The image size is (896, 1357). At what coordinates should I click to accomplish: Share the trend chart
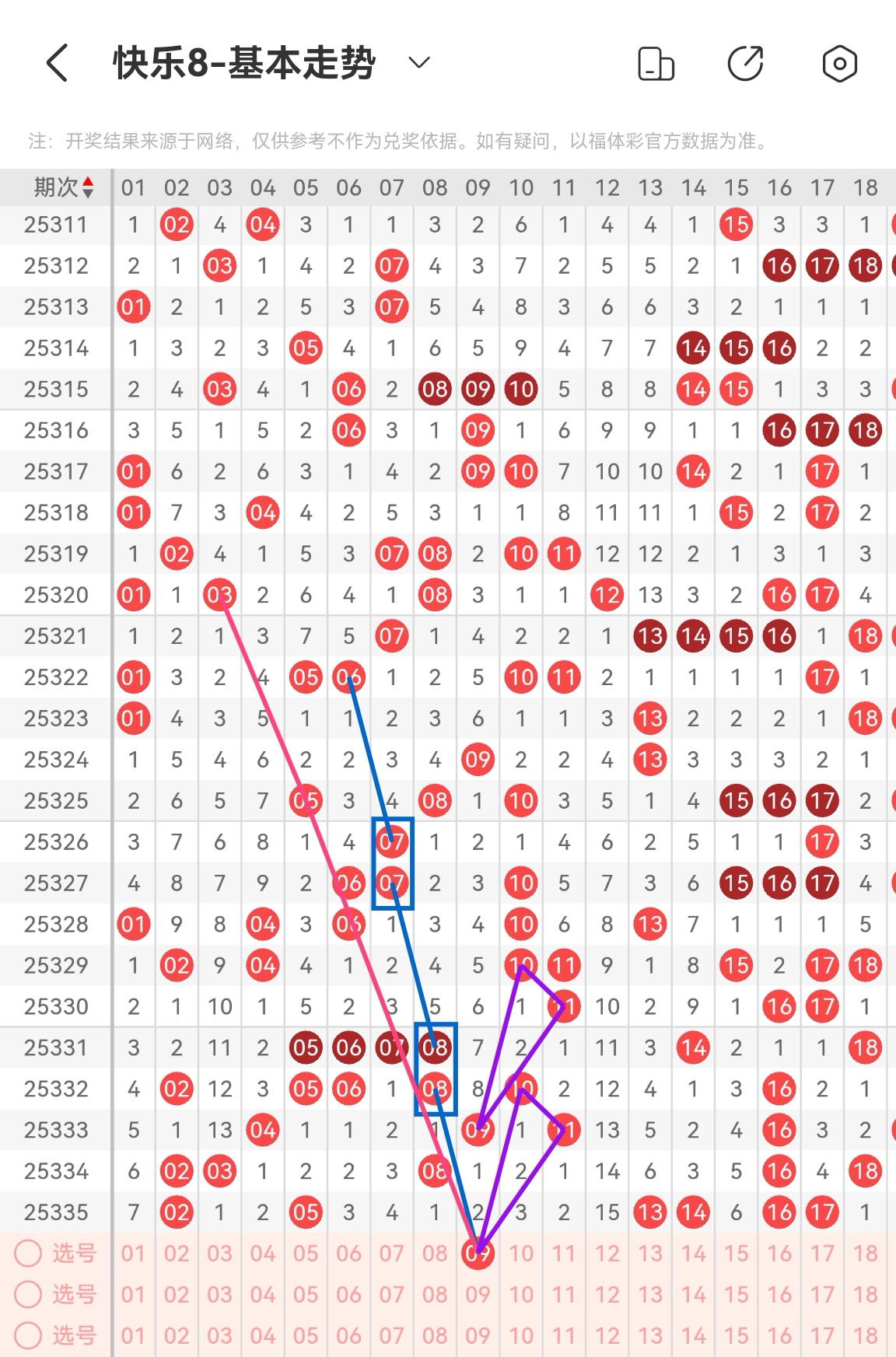pos(745,63)
